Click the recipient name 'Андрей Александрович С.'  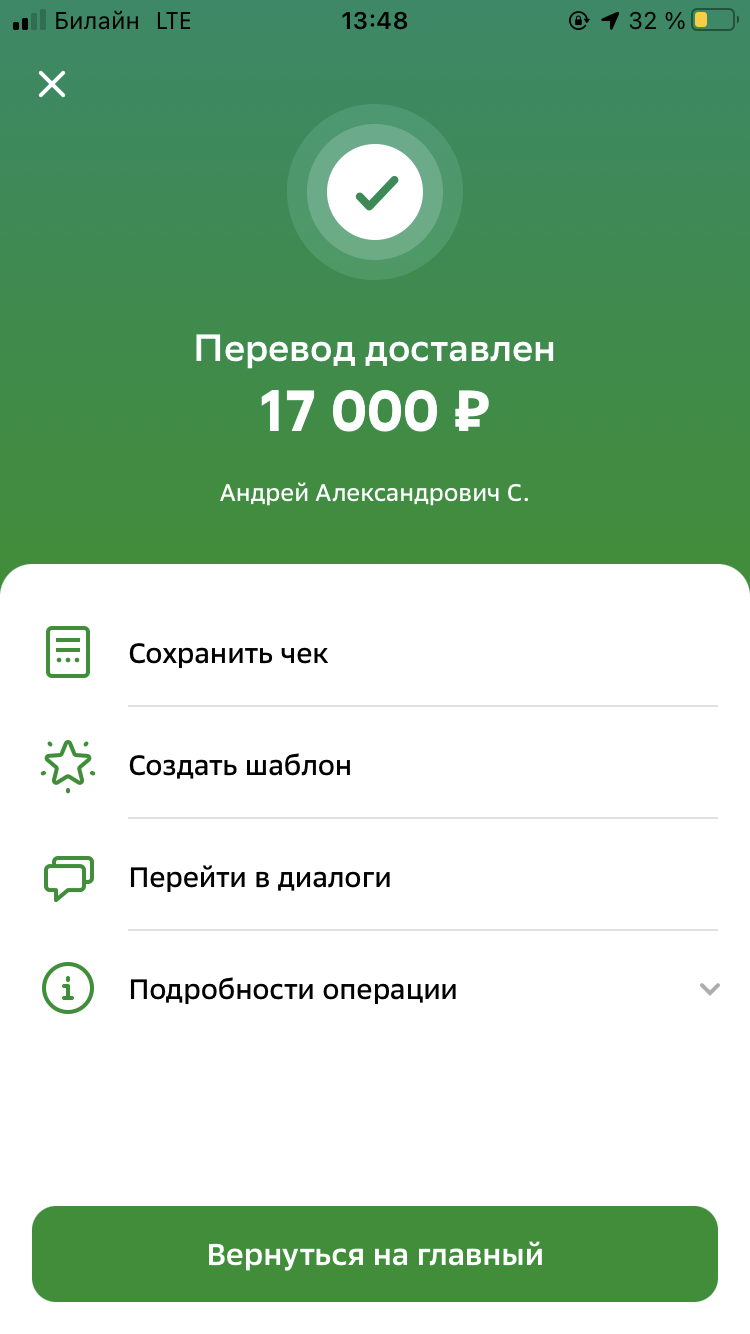pos(374,490)
